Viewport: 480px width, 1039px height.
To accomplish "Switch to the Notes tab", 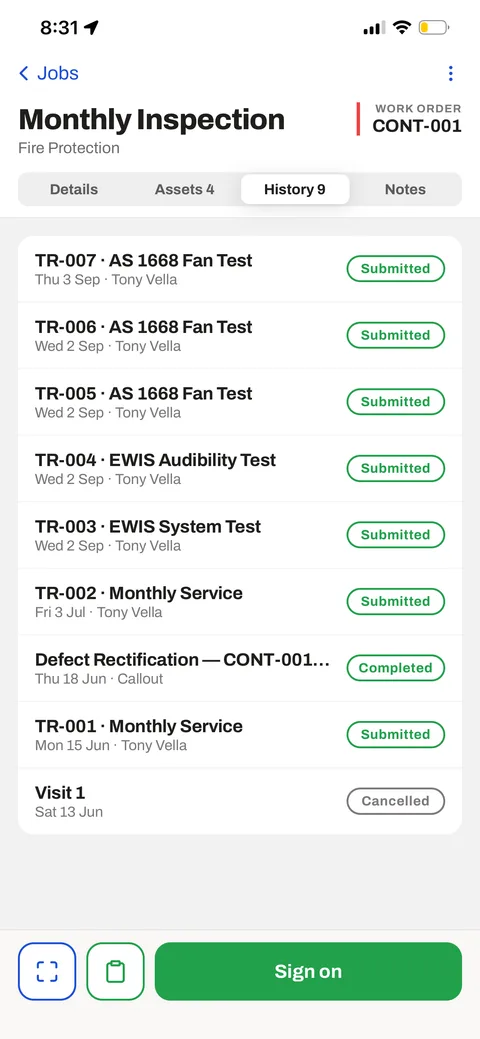I will coord(405,190).
